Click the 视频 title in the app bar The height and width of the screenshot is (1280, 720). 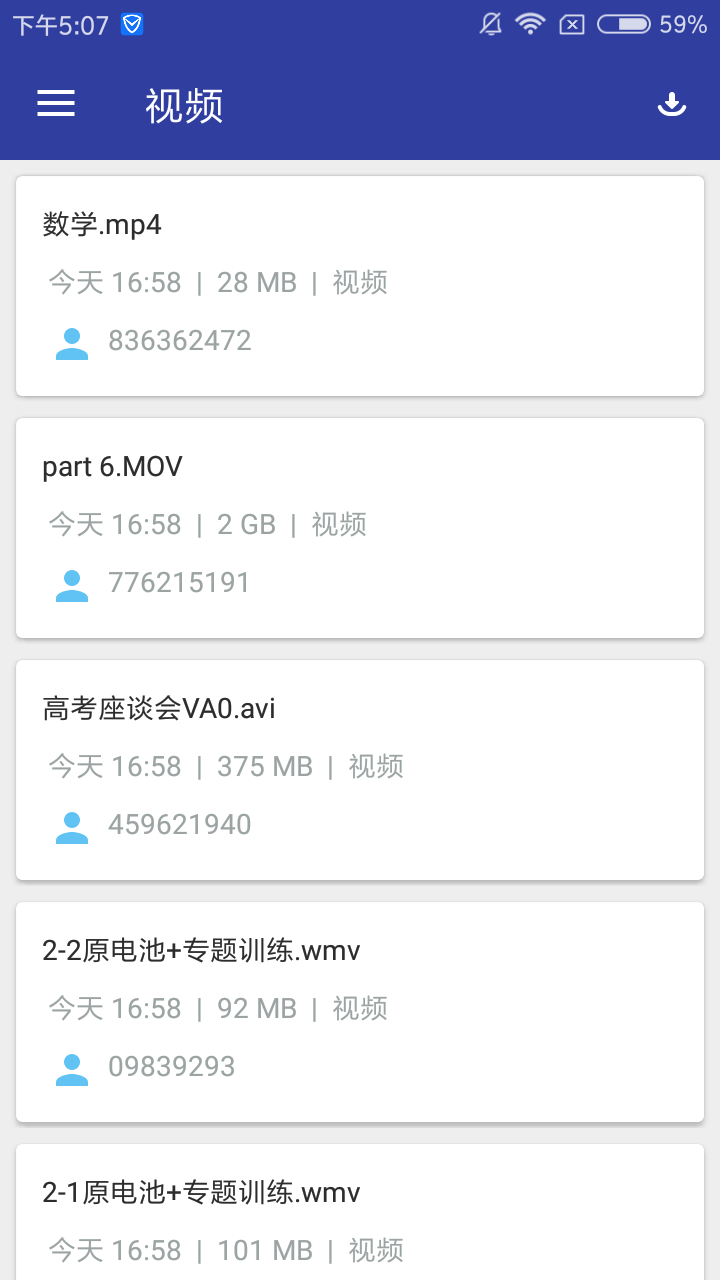(184, 104)
